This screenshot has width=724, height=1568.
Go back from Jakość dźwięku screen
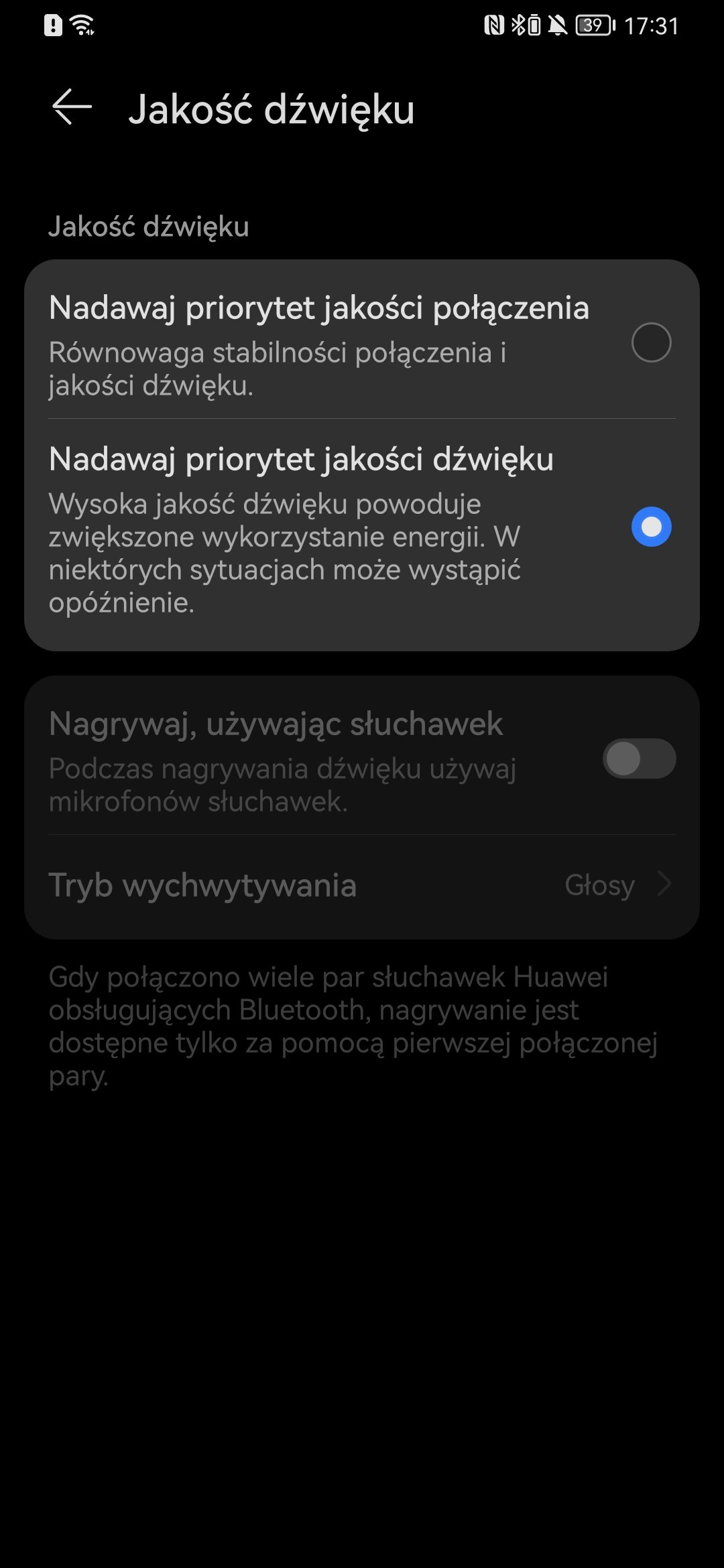click(72, 107)
